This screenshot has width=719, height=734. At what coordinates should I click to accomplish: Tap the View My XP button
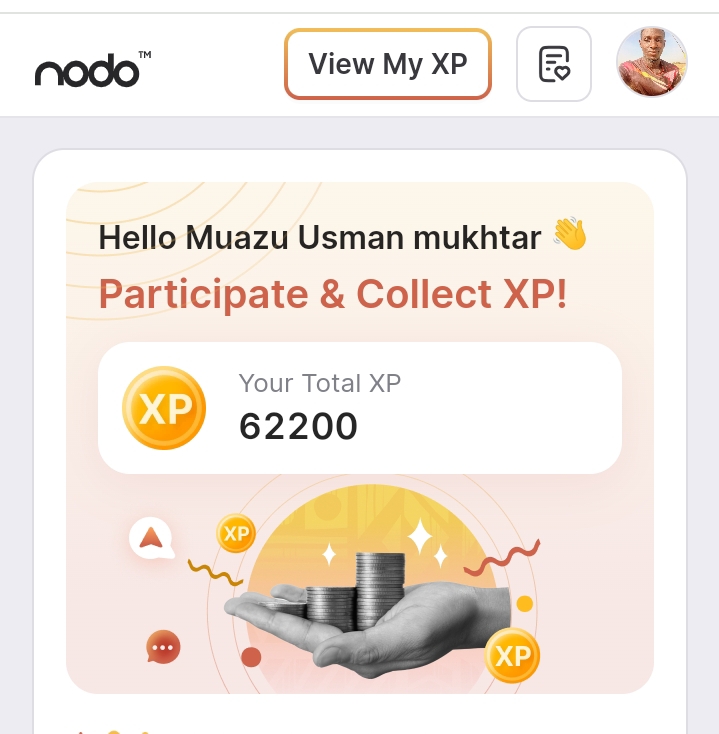(x=388, y=64)
